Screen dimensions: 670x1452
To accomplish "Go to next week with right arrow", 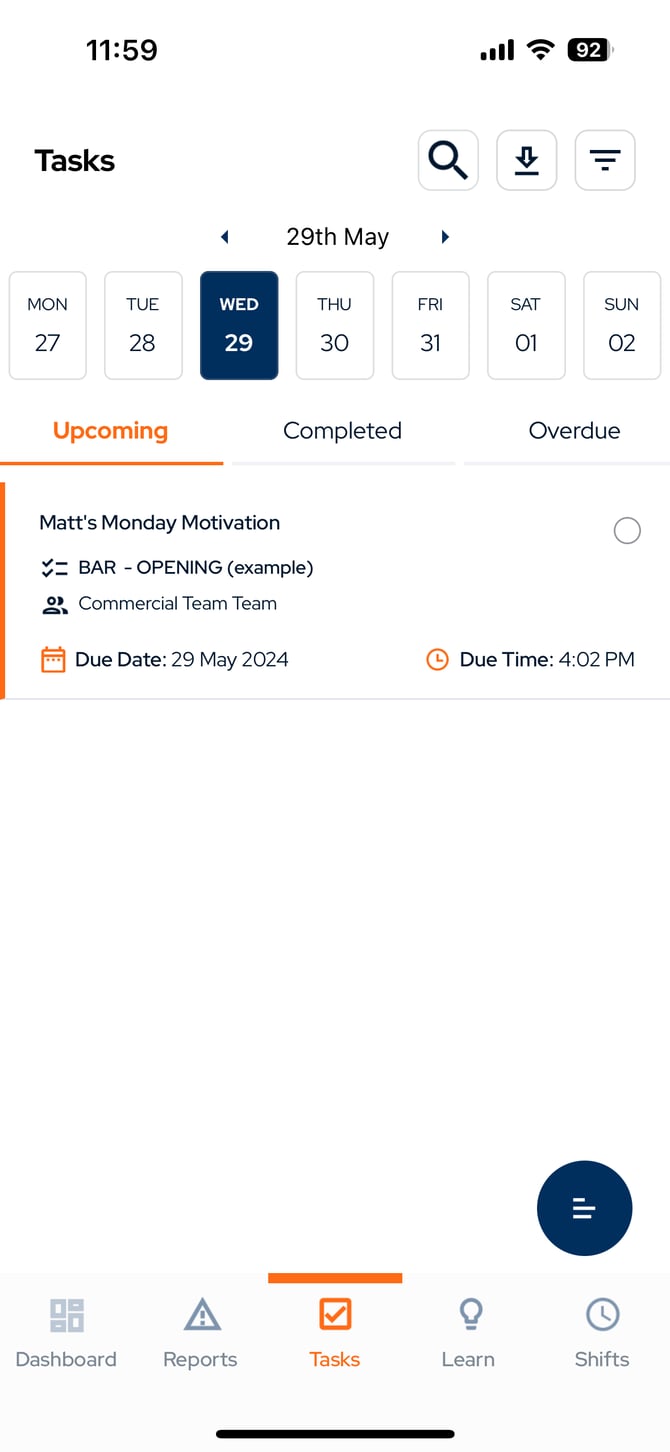I will (445, 237).
